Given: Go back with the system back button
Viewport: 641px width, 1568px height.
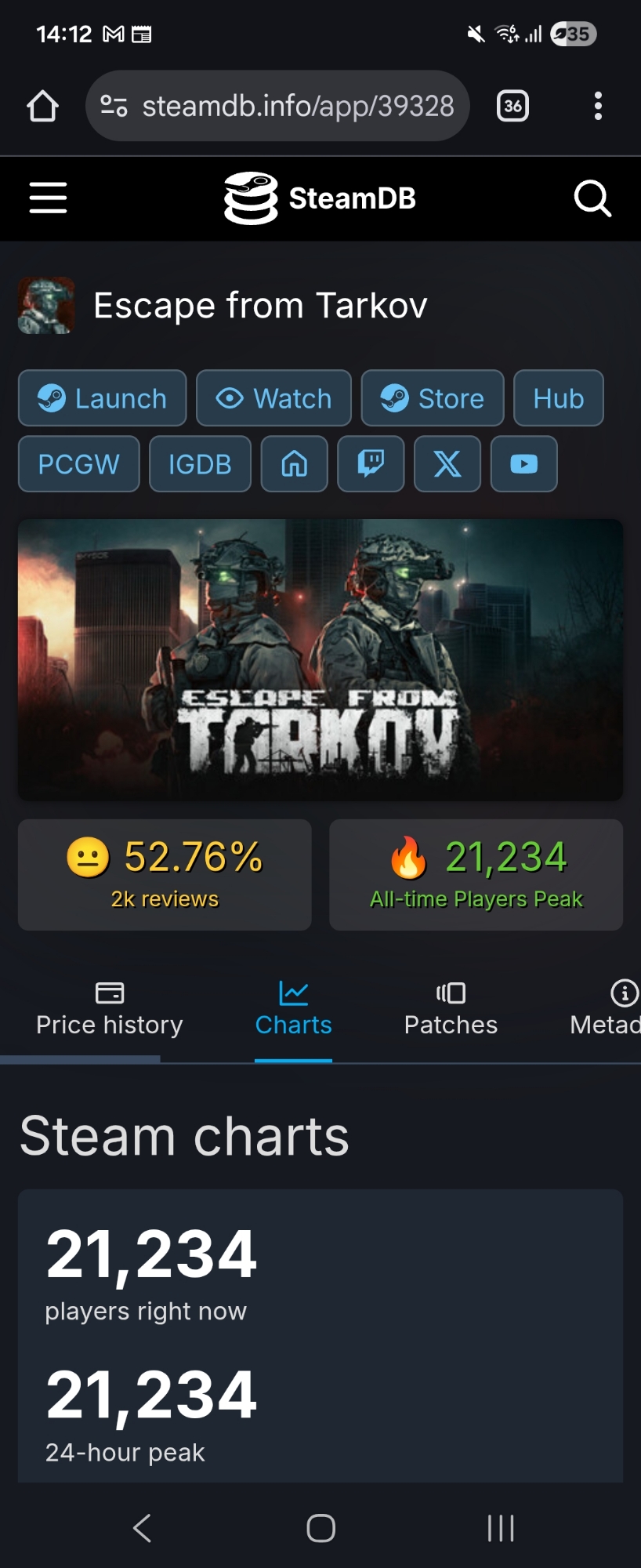Looking at the screenshot, I should [x=142, y=1527].
